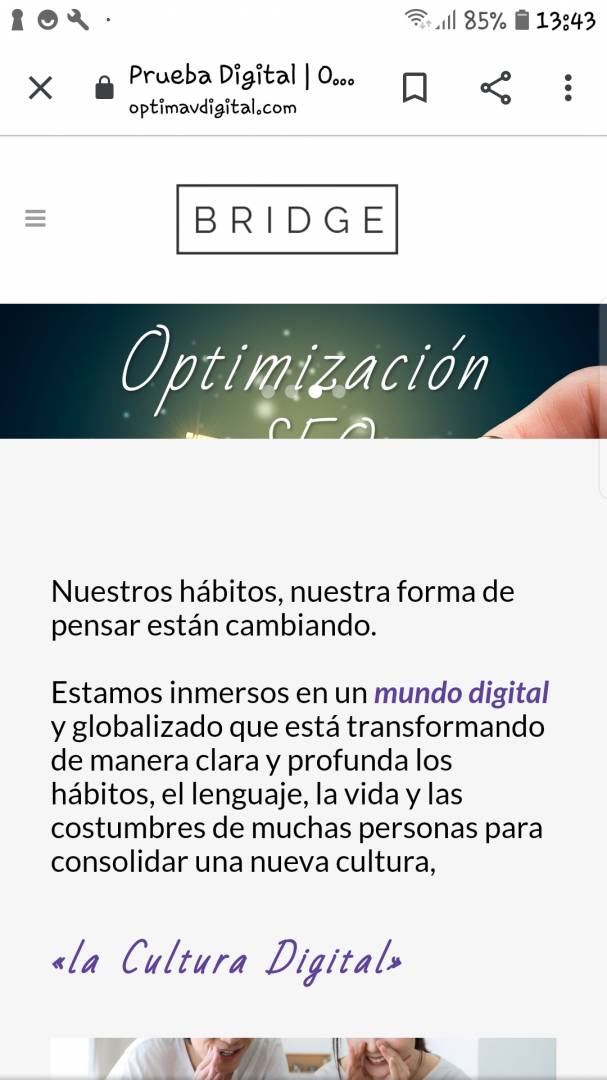The height and width of the screenshot is (1080, 607).
Task: Close the browser custom tab
Action: point(40,88)
